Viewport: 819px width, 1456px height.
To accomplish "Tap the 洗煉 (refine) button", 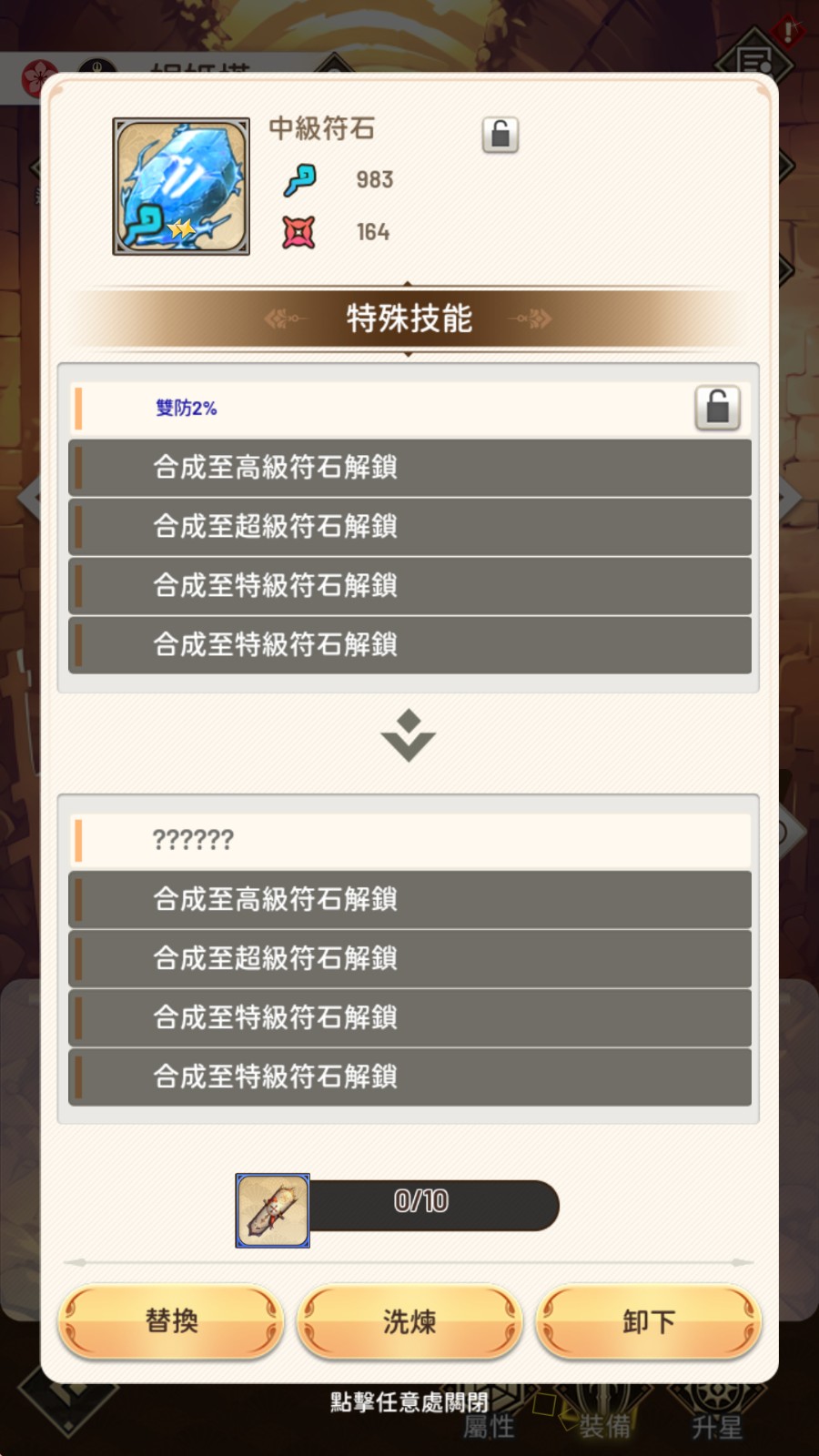I will 409,1321.
